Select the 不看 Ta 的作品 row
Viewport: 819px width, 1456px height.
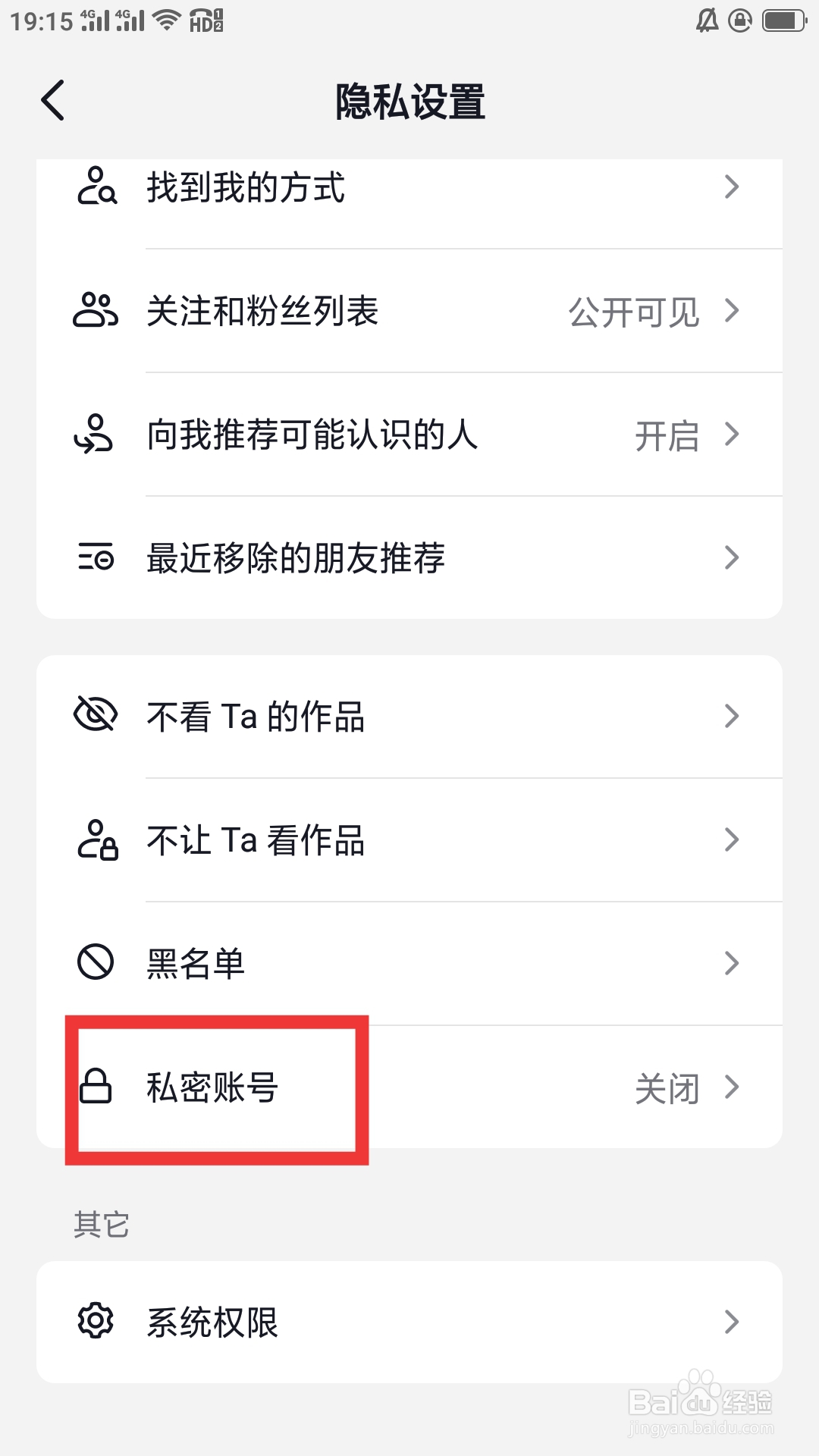409,715
